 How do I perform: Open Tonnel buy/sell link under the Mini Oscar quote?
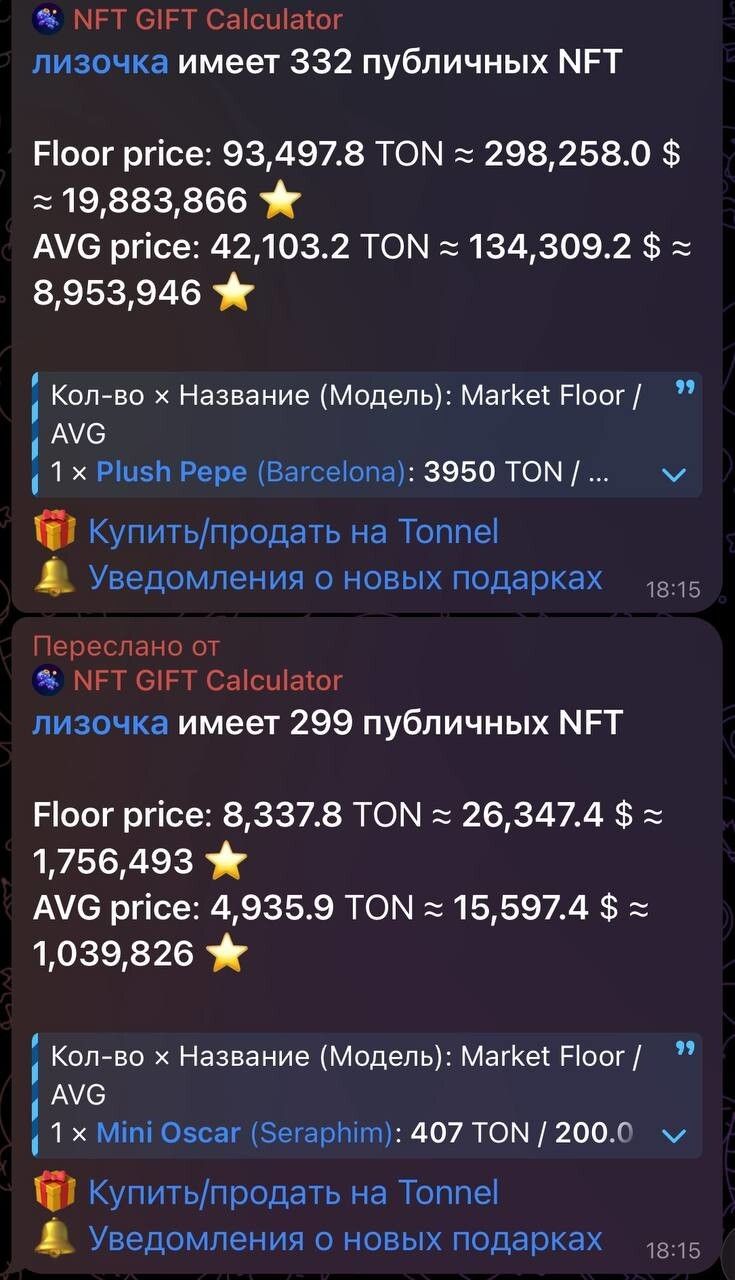pos(293,1192)
